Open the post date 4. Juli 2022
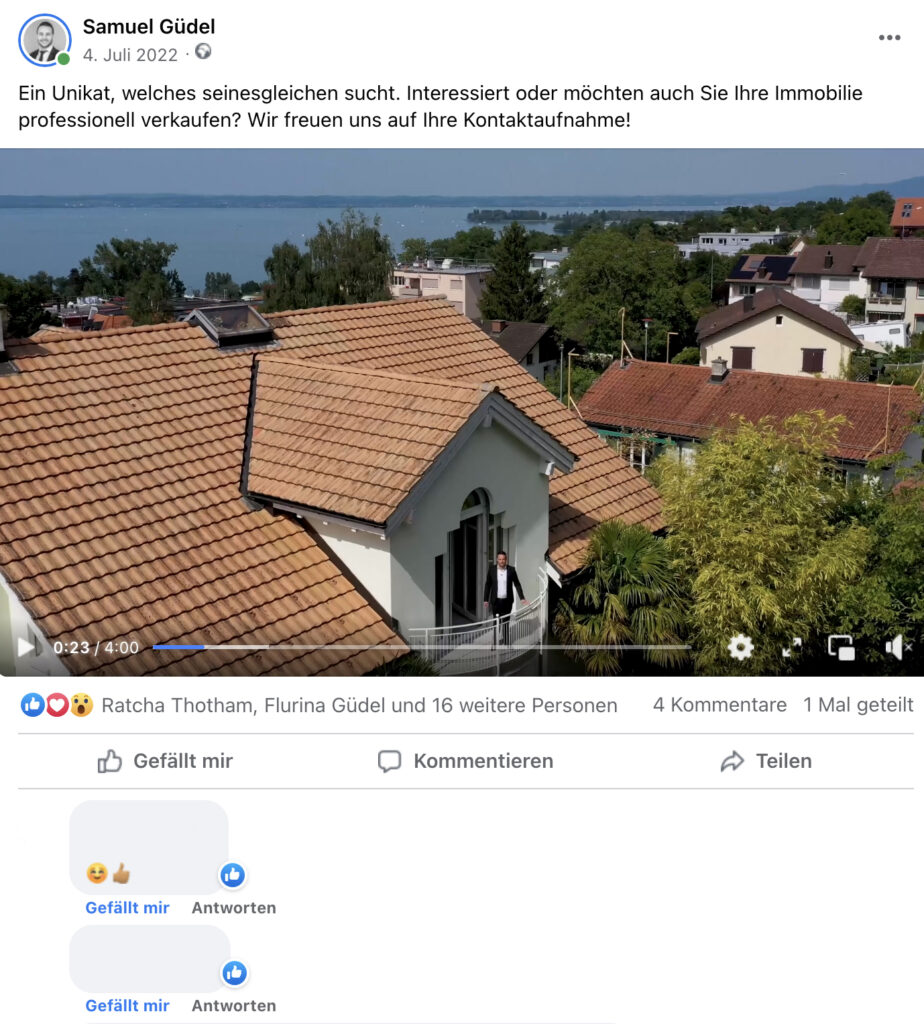Screen dimensions: 924x1024 click(130, 55)
